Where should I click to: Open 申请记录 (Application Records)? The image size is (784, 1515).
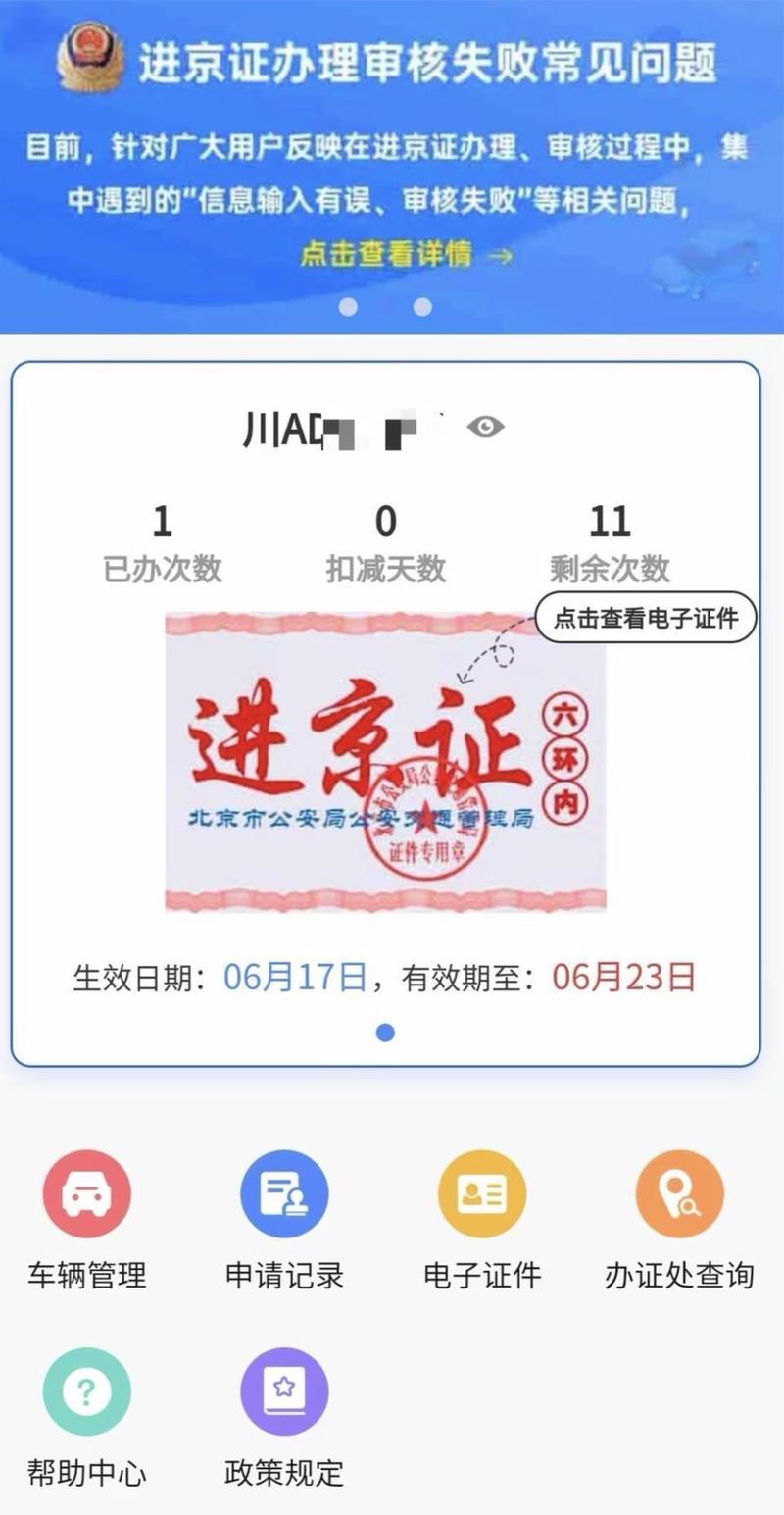pyautogui.click(x=283, y=1216)
